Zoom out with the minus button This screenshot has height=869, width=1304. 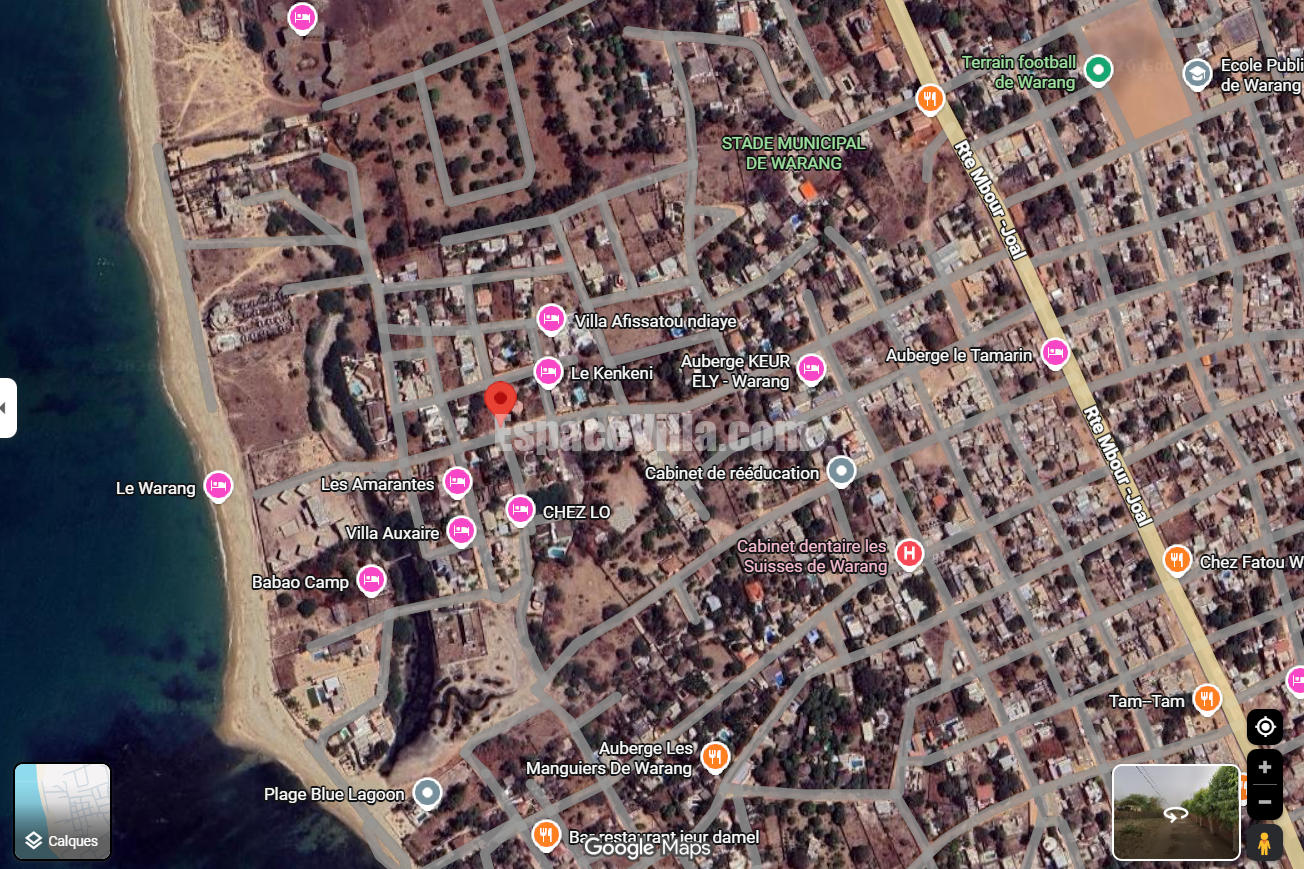pos(1264,801)
